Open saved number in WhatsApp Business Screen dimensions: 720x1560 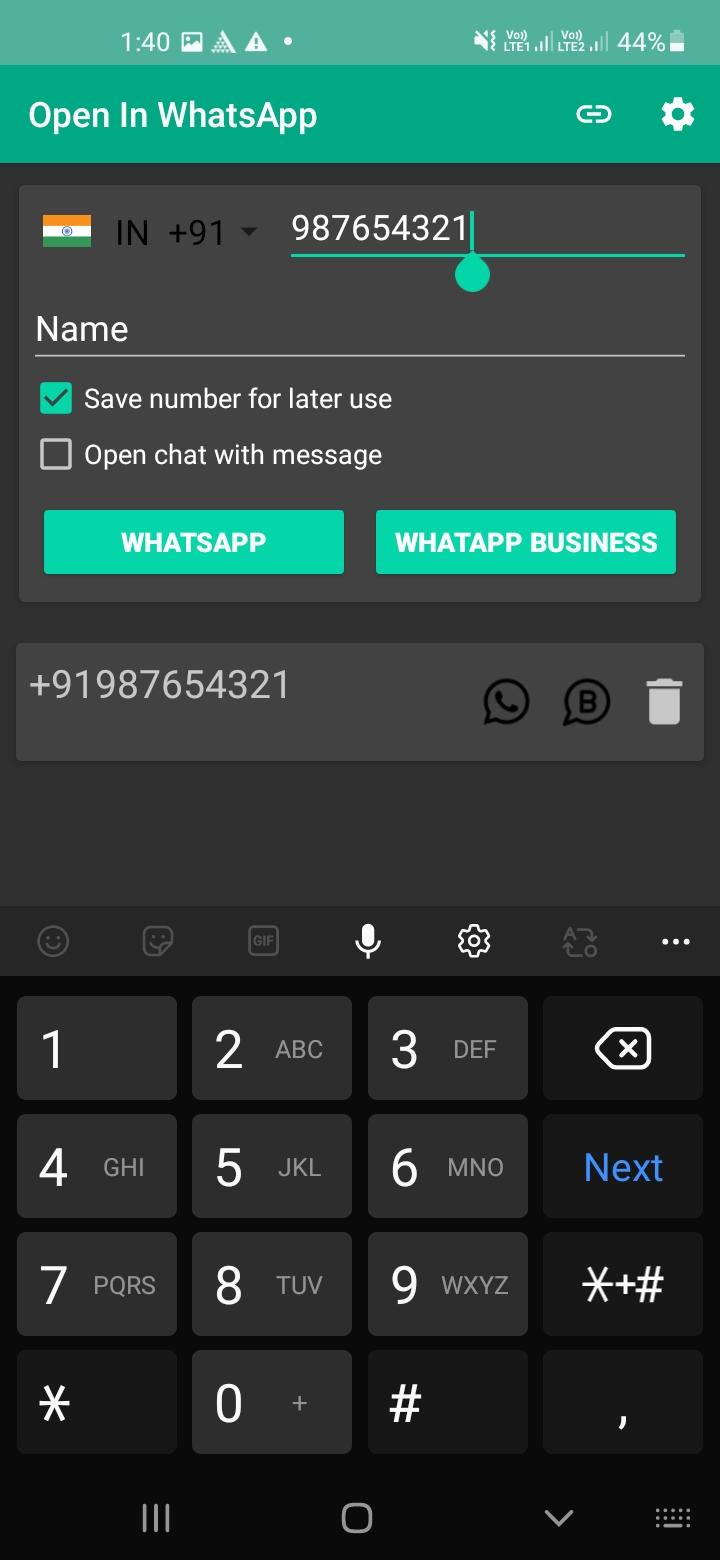pyautogui.click(x=586, y=701)
